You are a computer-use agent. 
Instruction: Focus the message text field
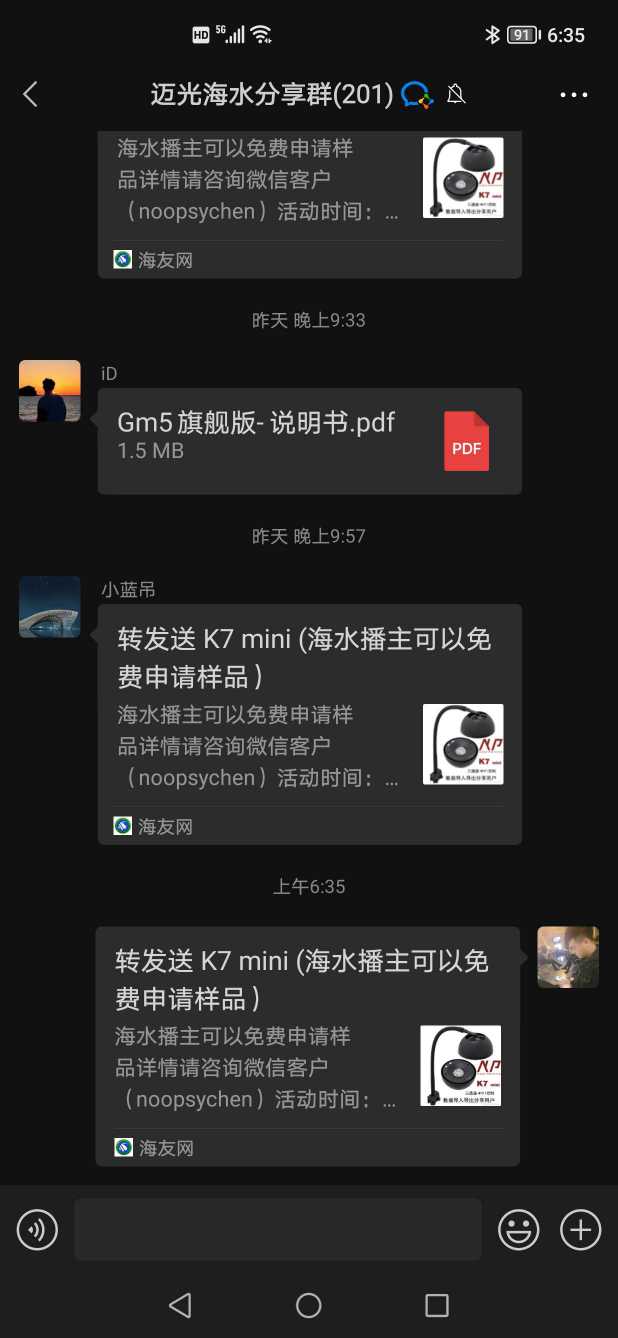277,1229
